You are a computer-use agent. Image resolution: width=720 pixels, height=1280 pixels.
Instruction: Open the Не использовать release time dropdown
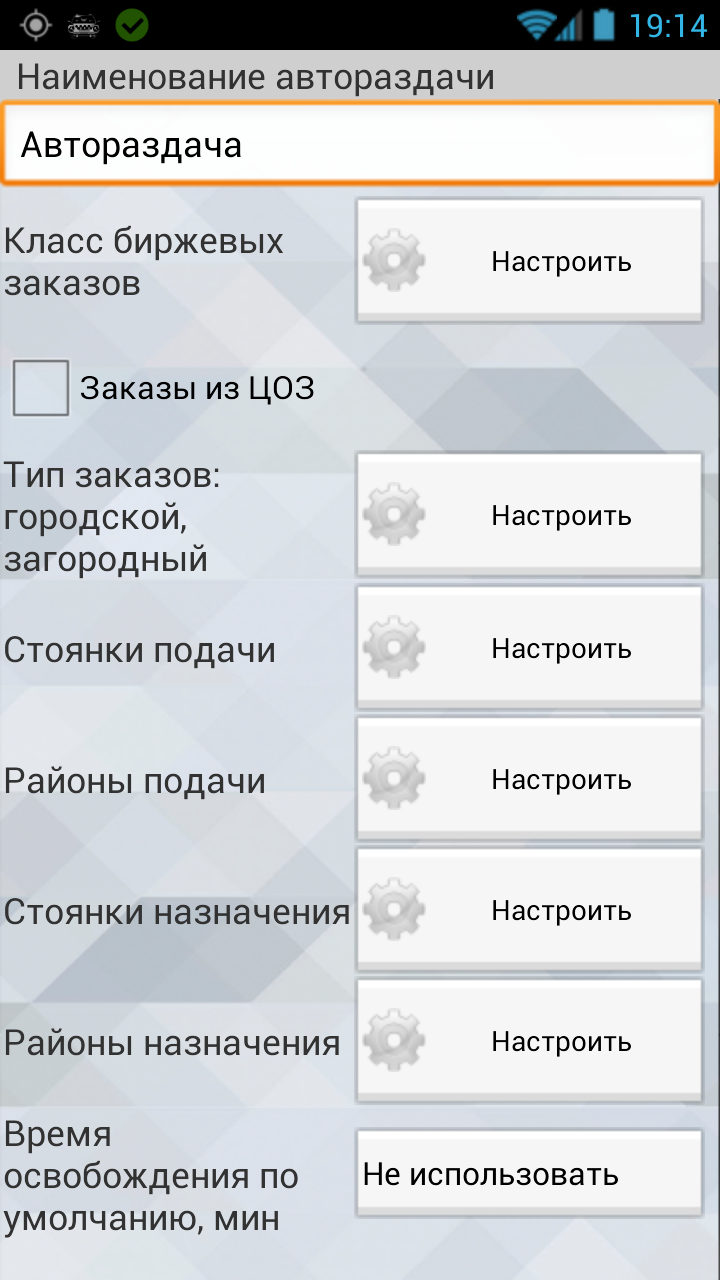[530, 1174]
